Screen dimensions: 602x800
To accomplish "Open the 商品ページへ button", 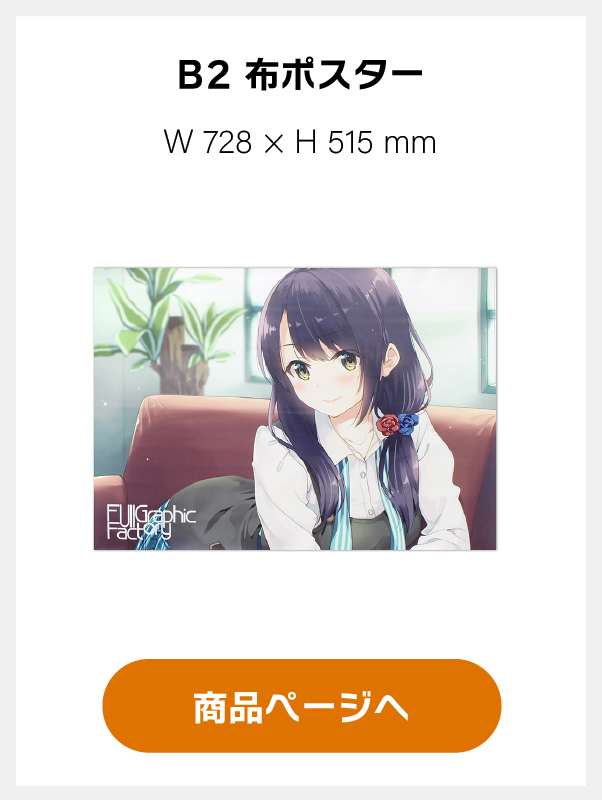I will coord(301,706).
